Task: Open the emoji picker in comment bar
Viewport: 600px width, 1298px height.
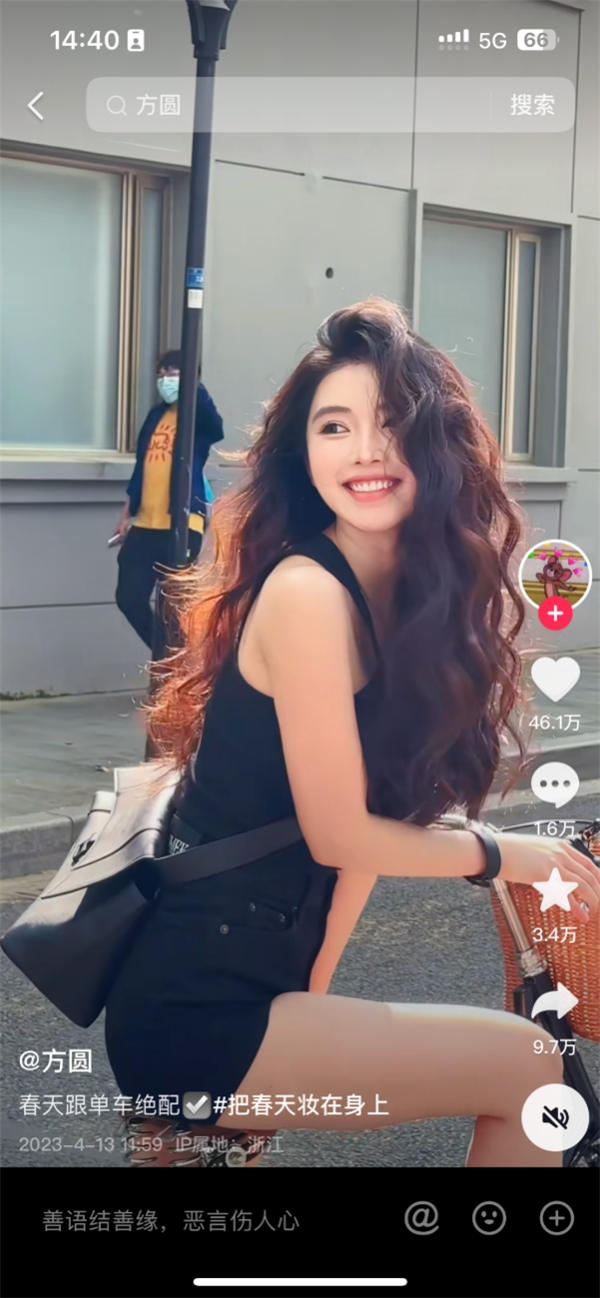Action: pyautogui.click(x=489, y=1218)
